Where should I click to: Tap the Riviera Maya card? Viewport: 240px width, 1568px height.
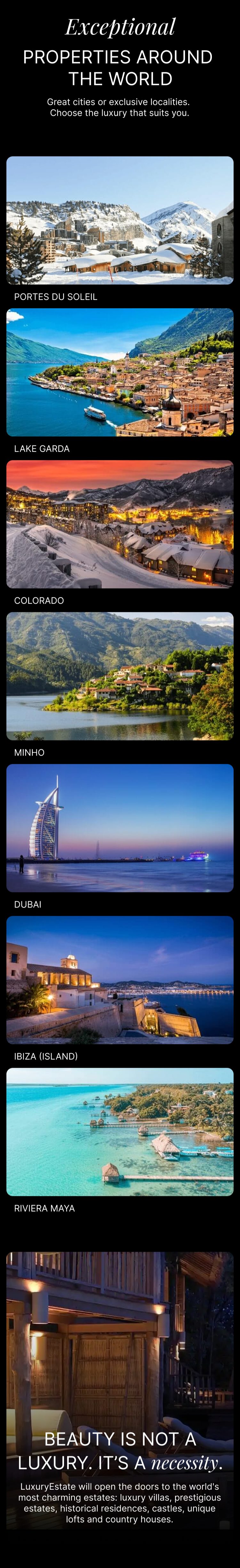(x=120, y=1131)
